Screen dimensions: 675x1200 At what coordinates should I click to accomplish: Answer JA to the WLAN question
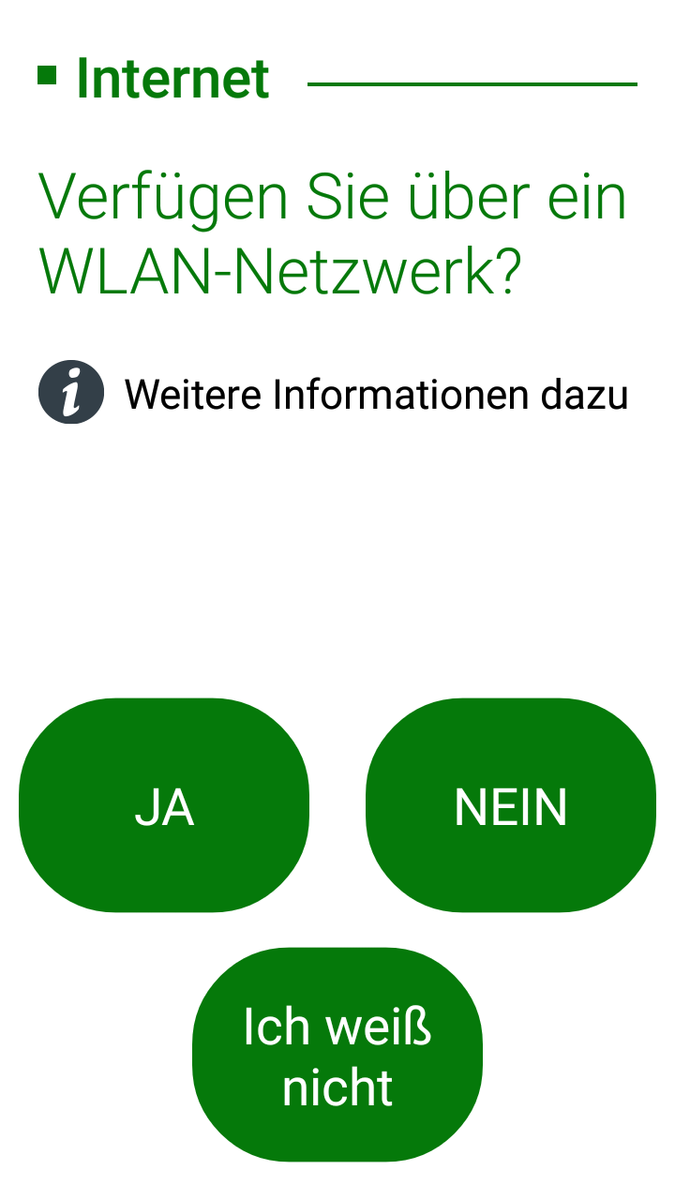click(164, 806)
